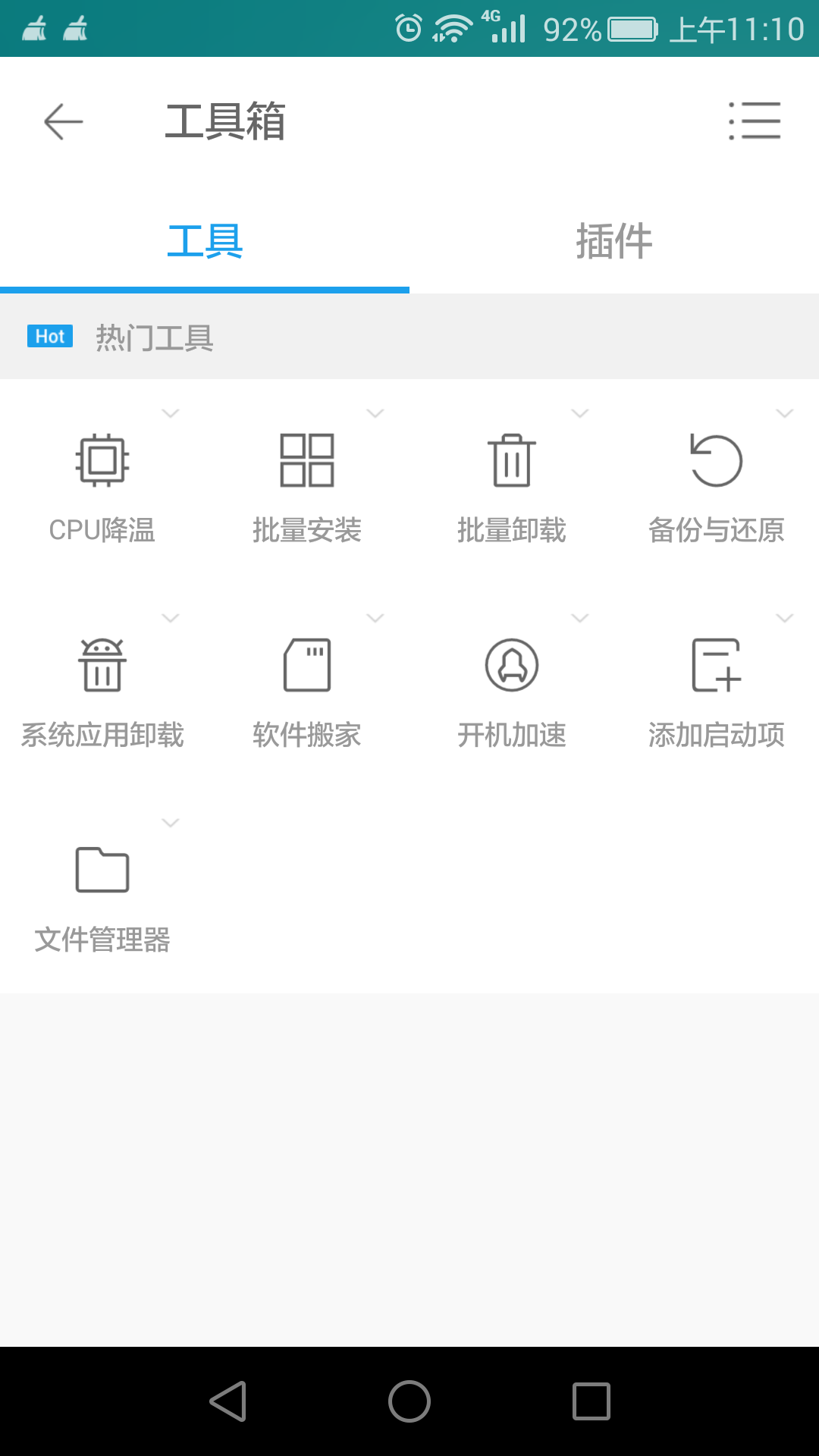Select the 批量安装 batch install tool
This screenshot has width=819, height=1456.
pos(307,485)
